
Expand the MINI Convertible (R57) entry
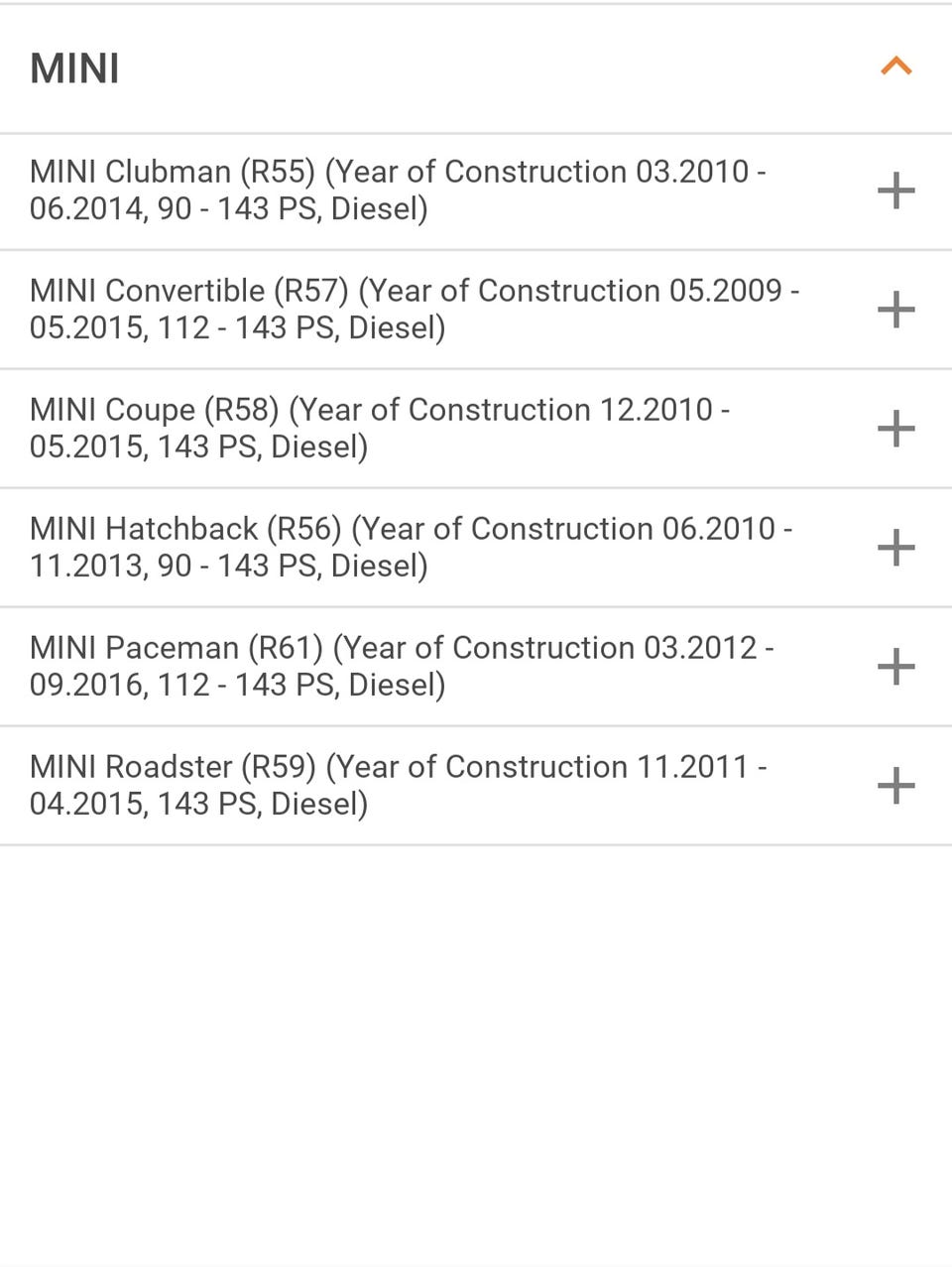[x=895, y=310]
